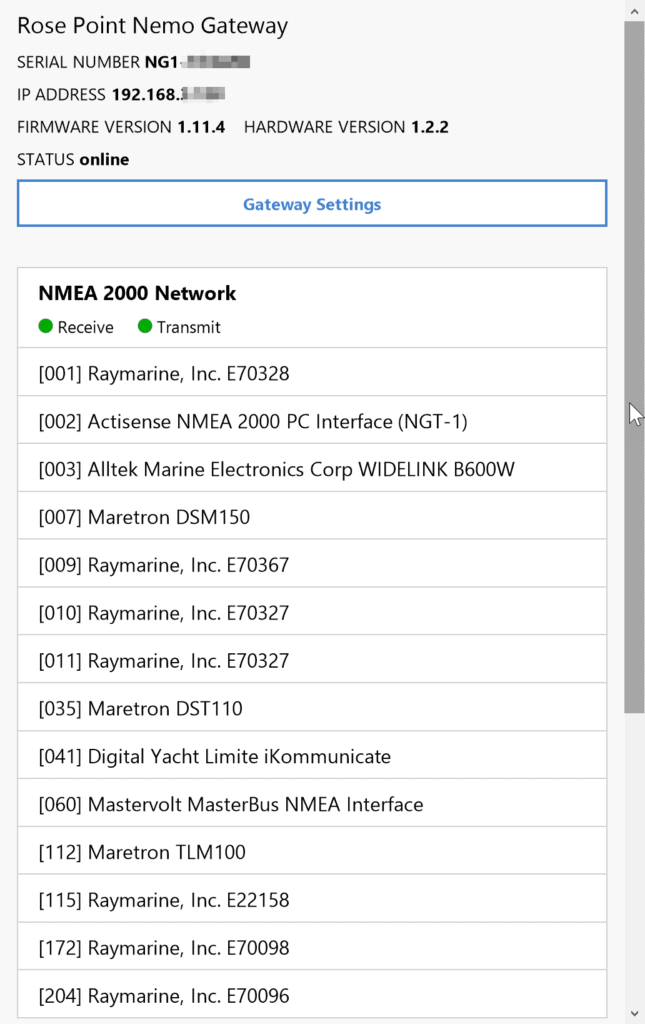
Task: Open device [009] Raymarine E70367
Action: (x=312, y=565)
